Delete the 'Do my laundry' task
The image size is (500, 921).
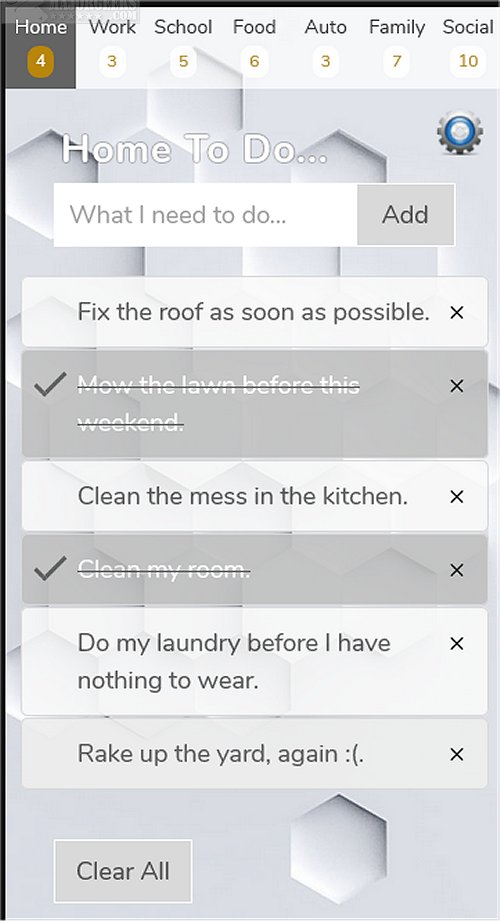(x=457, y=644)
